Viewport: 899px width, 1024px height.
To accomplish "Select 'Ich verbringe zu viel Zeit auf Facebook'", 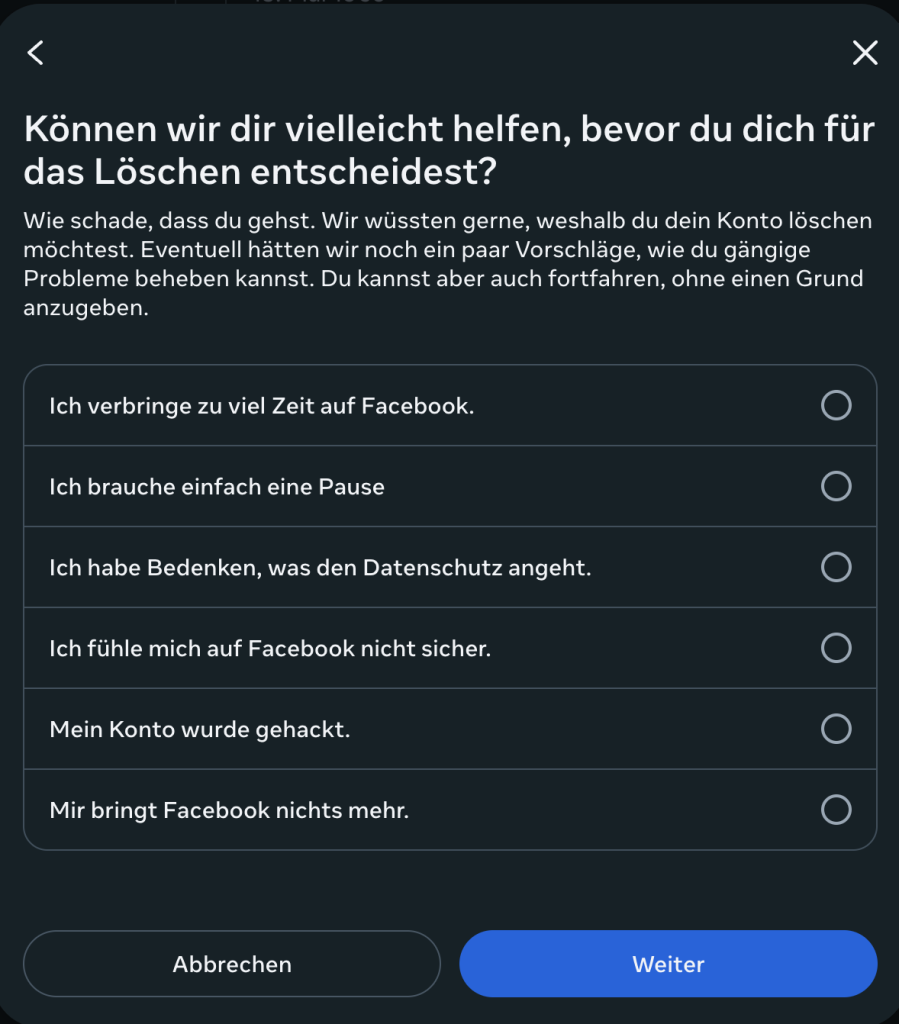I will (x=835, y=406).
